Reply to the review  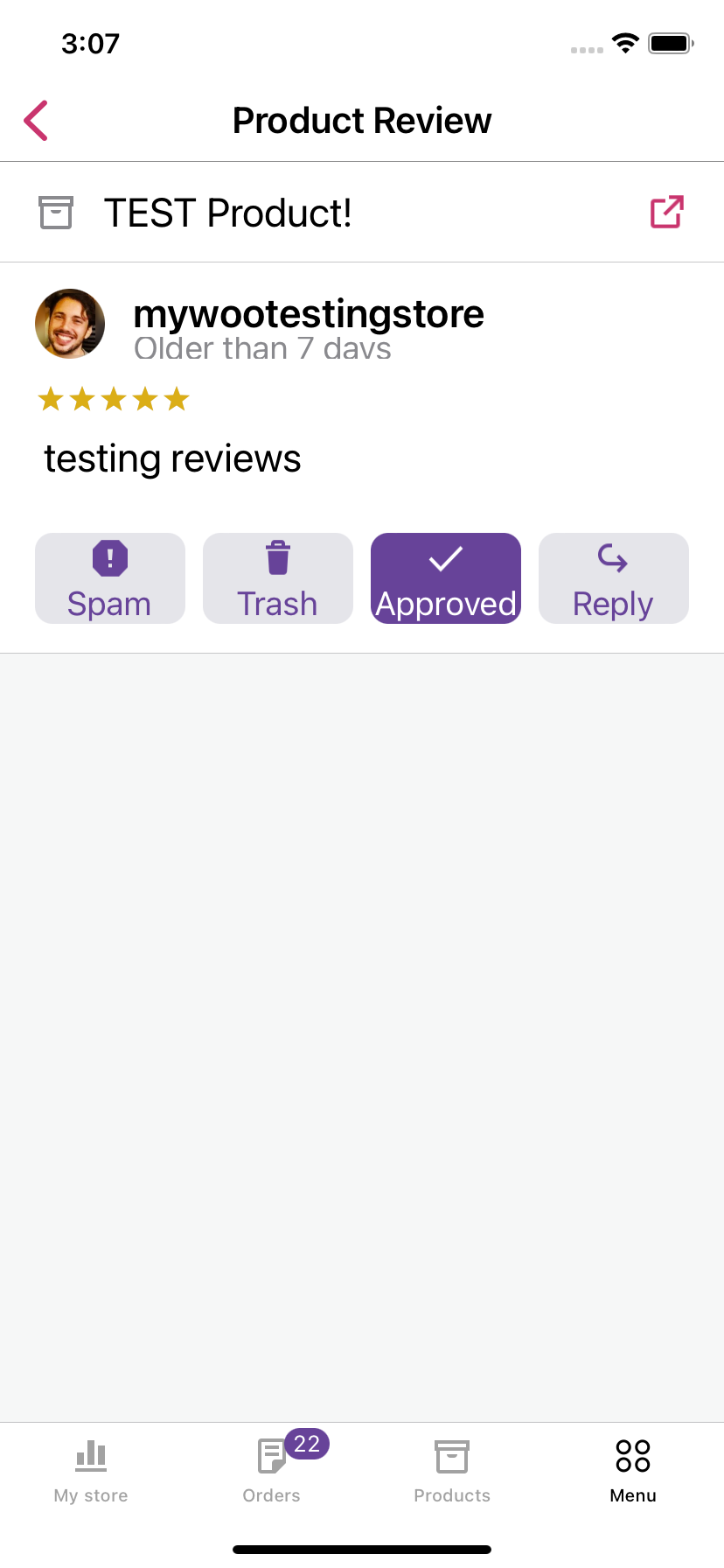coord(614,578)
